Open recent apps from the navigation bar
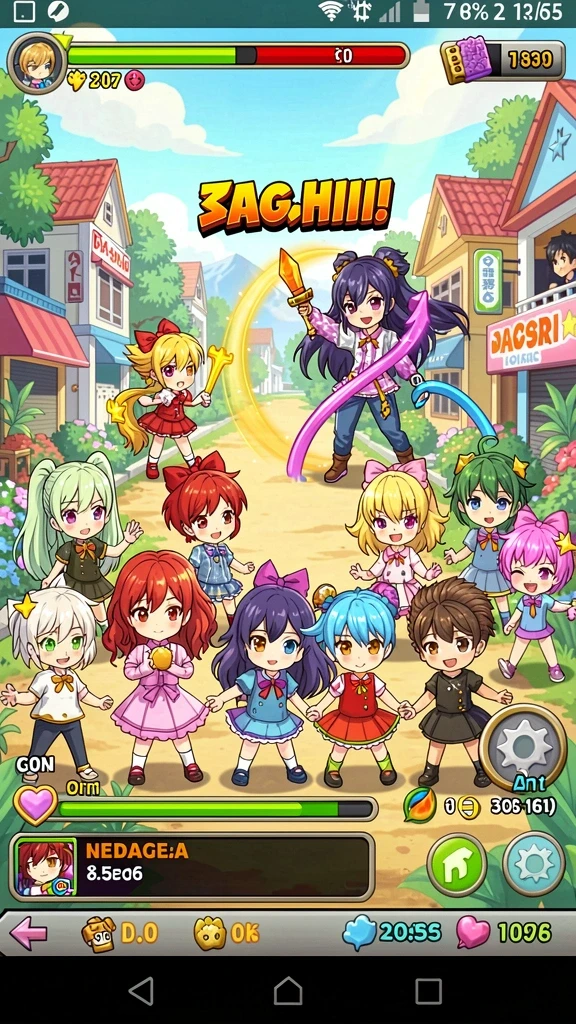This screenshot has width=576, height=1024. click(x=429, y=991)
